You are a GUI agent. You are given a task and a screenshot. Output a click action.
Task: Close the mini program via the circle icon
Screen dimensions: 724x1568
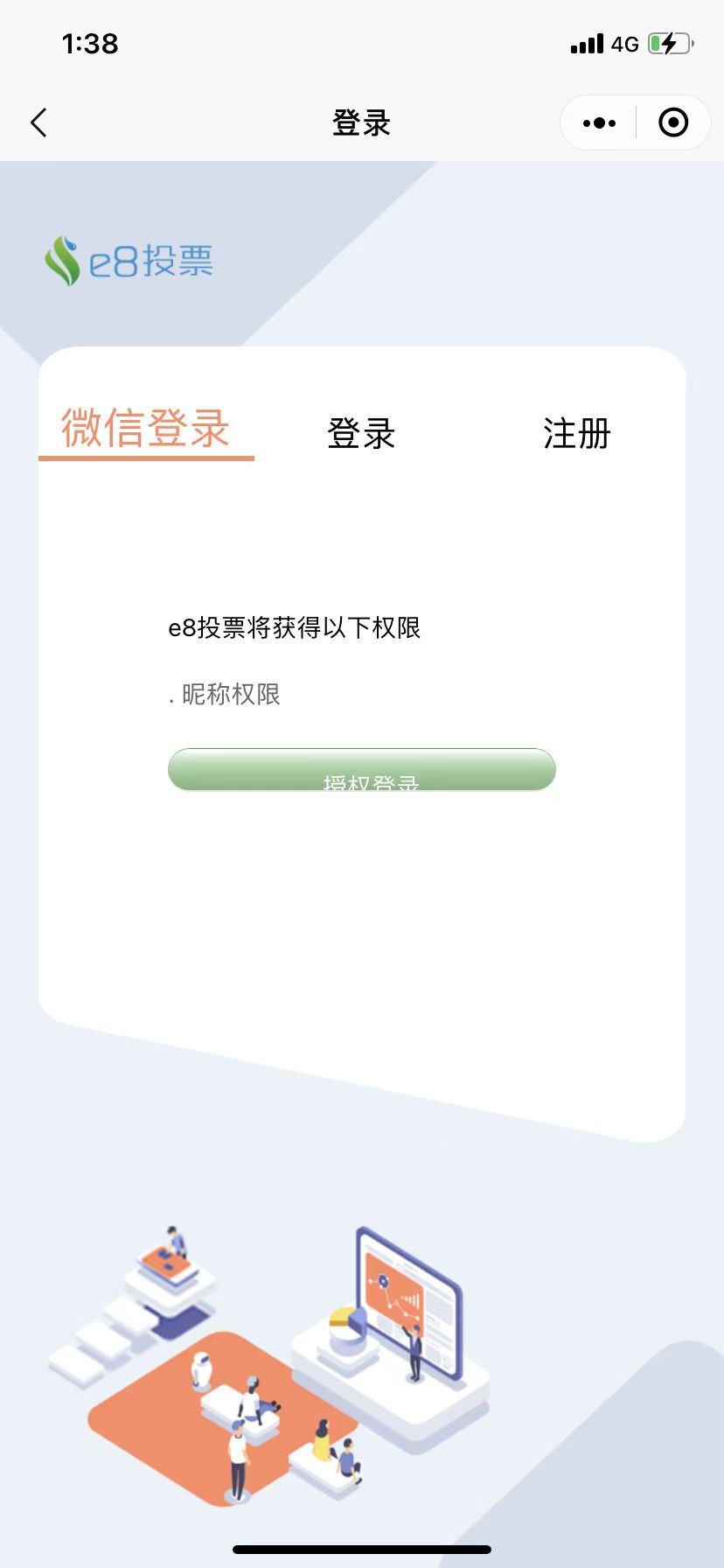point(672,122)
